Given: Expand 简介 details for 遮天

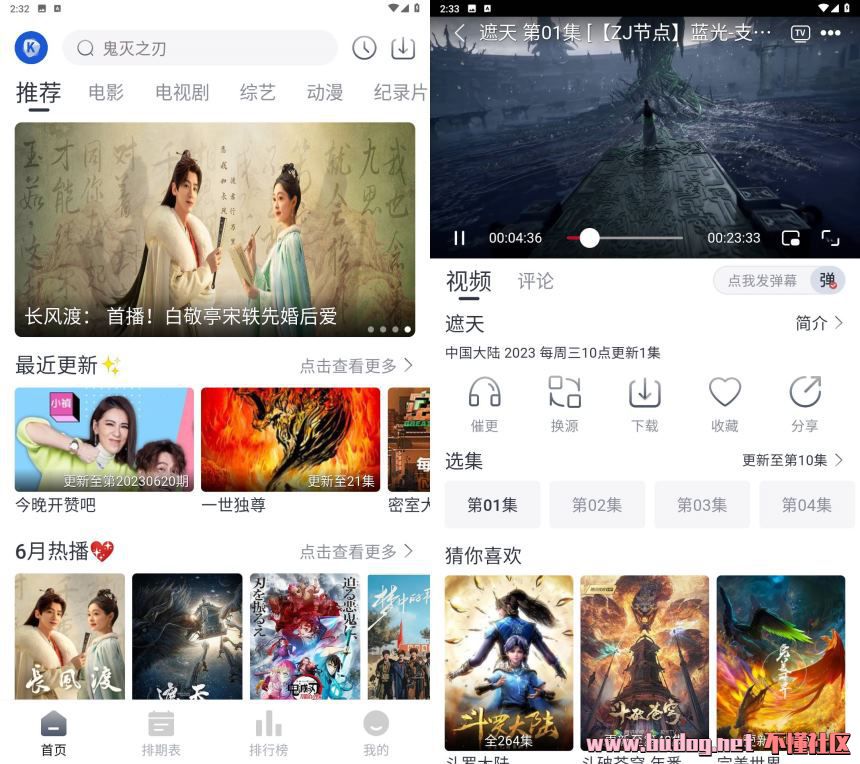Looking at the screenshot, I should pyautogui.click(x=819, y=323).
